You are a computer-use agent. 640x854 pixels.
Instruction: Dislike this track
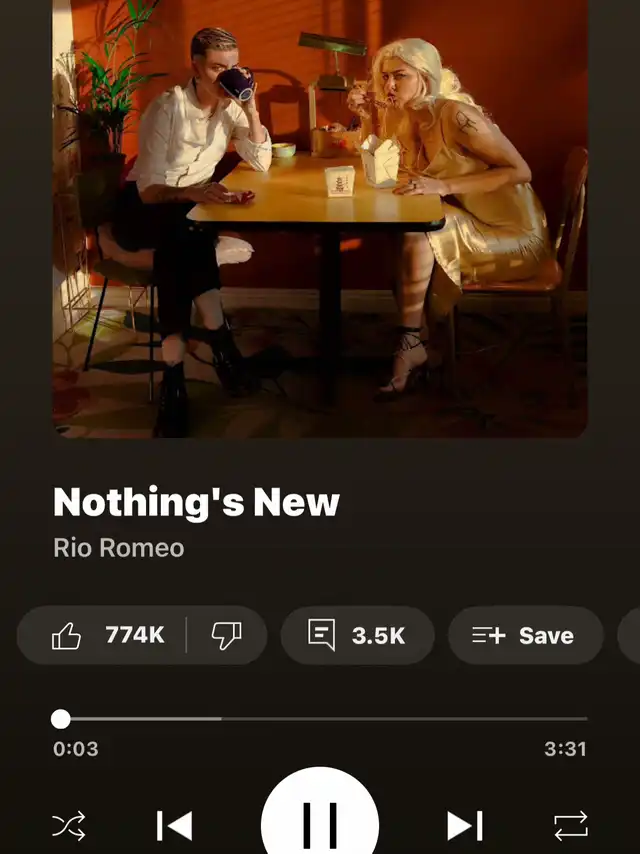pyautogui.click(x=227, y=635)
